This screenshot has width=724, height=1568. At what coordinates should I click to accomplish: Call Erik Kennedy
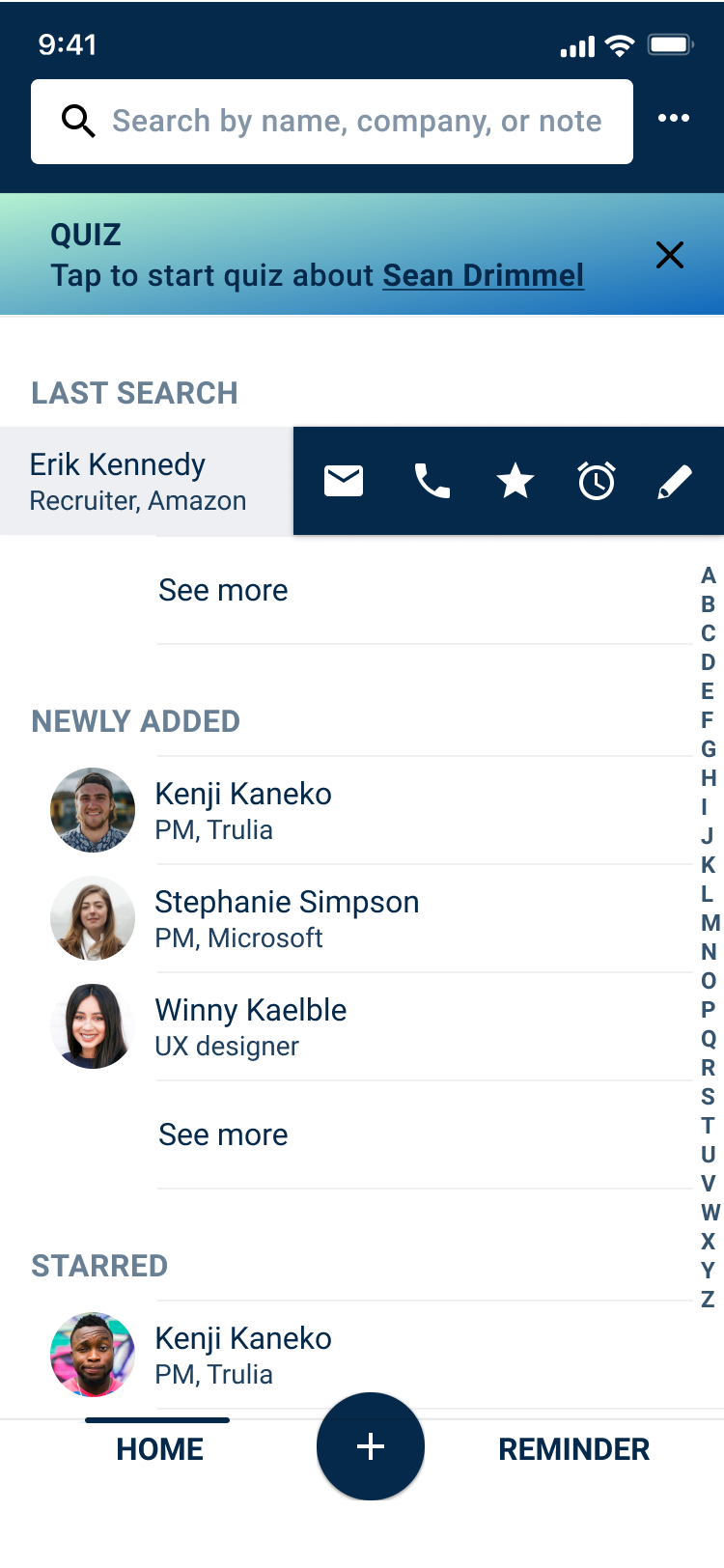[432, 481]
